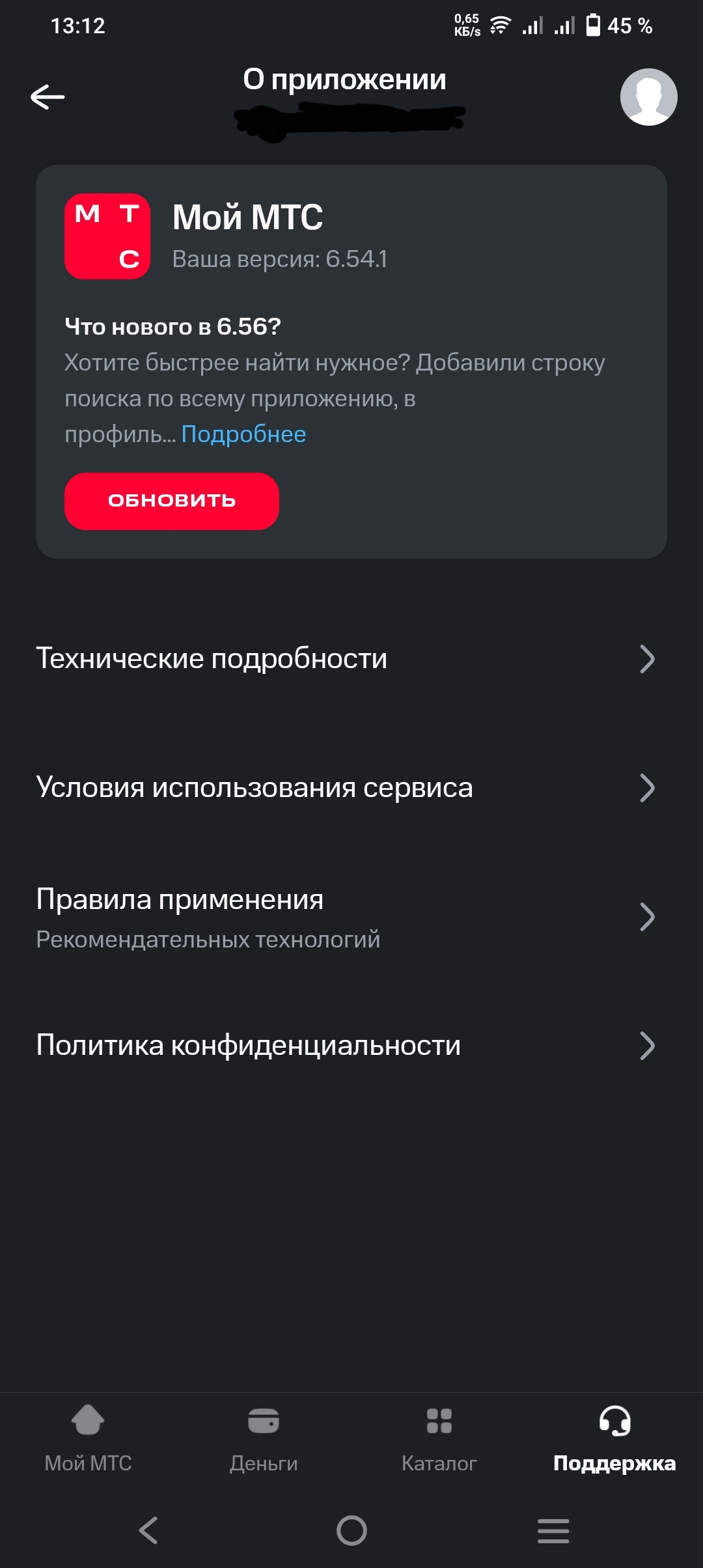Image resolution: width=703 pixels, height=1568 pixels.
Task: Tap the system home button
Action: pos(351,1530)
